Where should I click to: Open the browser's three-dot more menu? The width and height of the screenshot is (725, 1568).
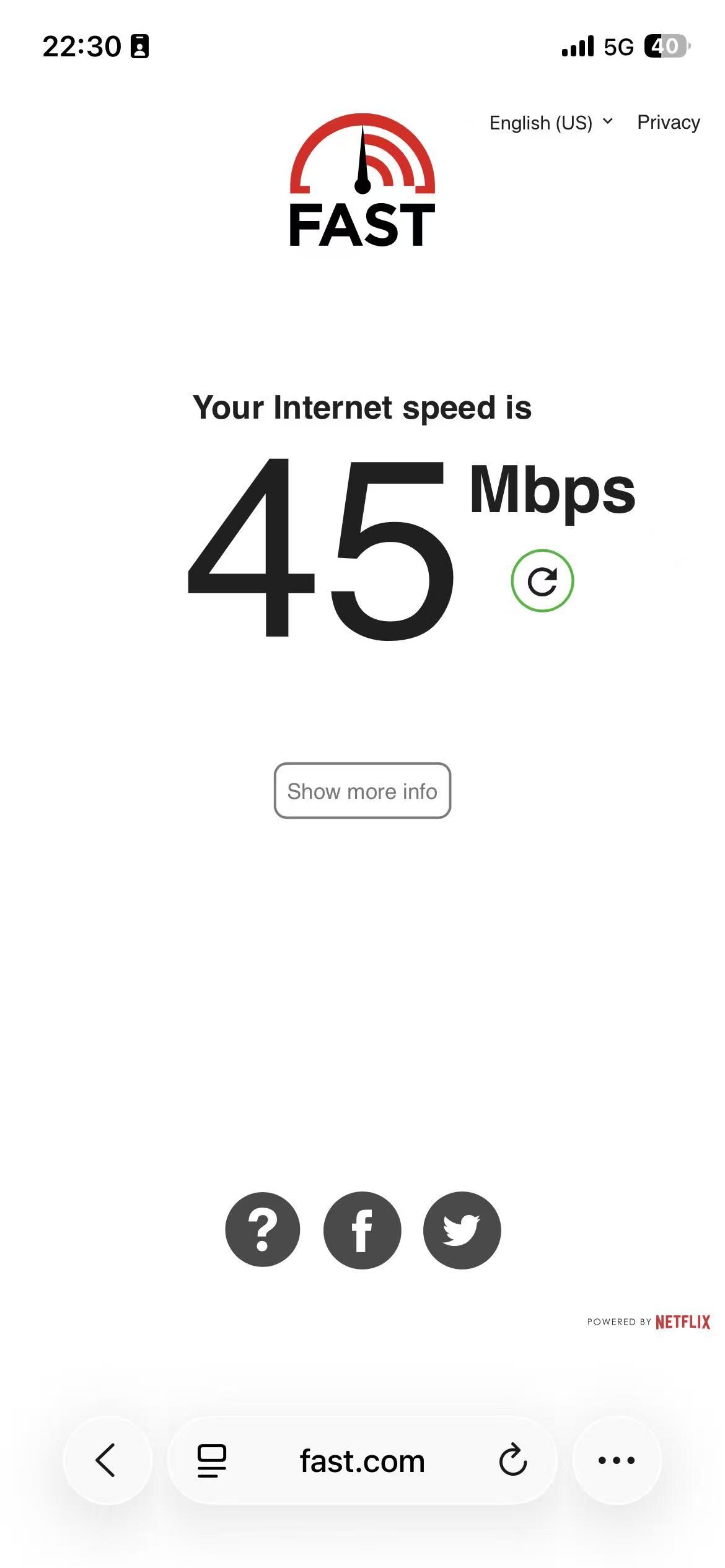pyautogui.click(x=617, y=1460)
